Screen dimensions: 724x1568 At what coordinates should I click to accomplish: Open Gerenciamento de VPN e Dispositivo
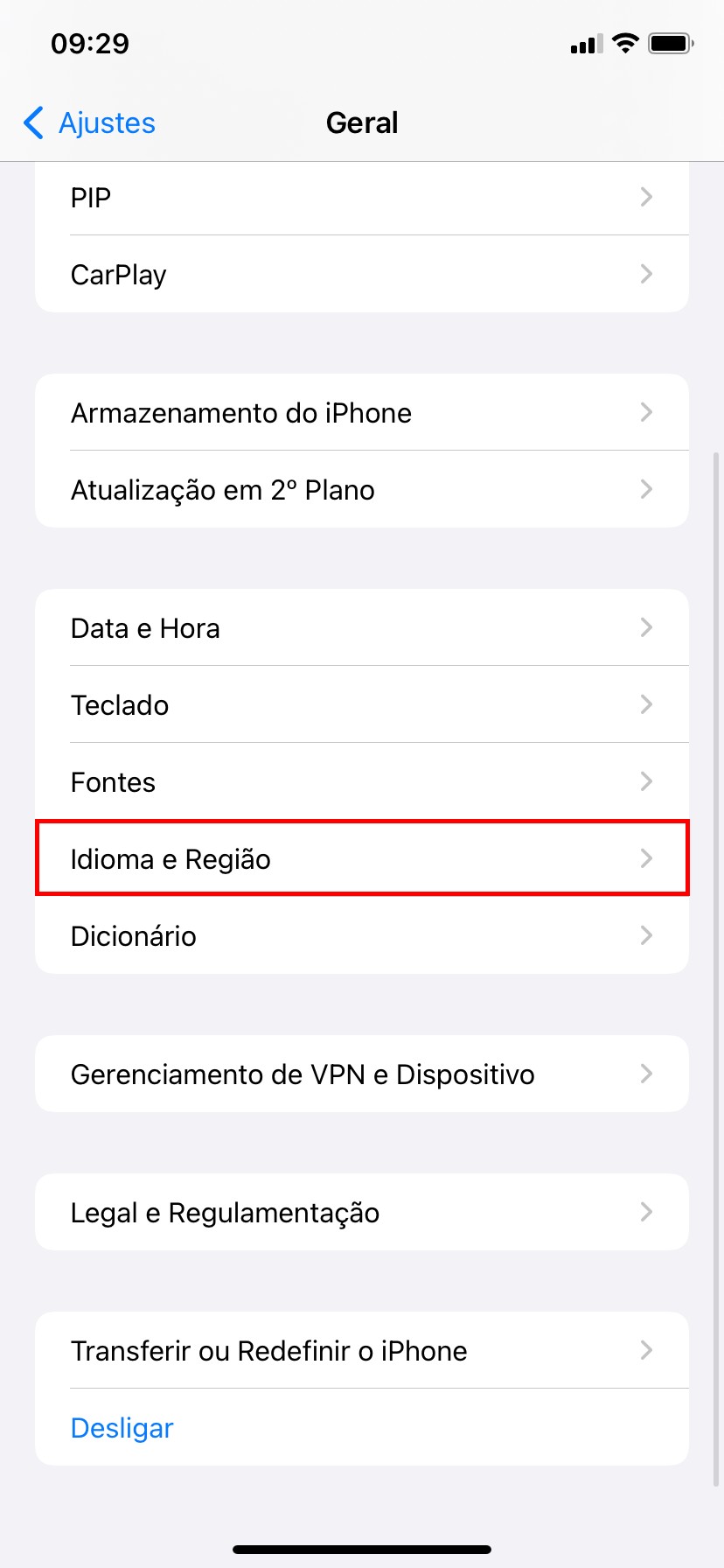[x=361, y=1074]
